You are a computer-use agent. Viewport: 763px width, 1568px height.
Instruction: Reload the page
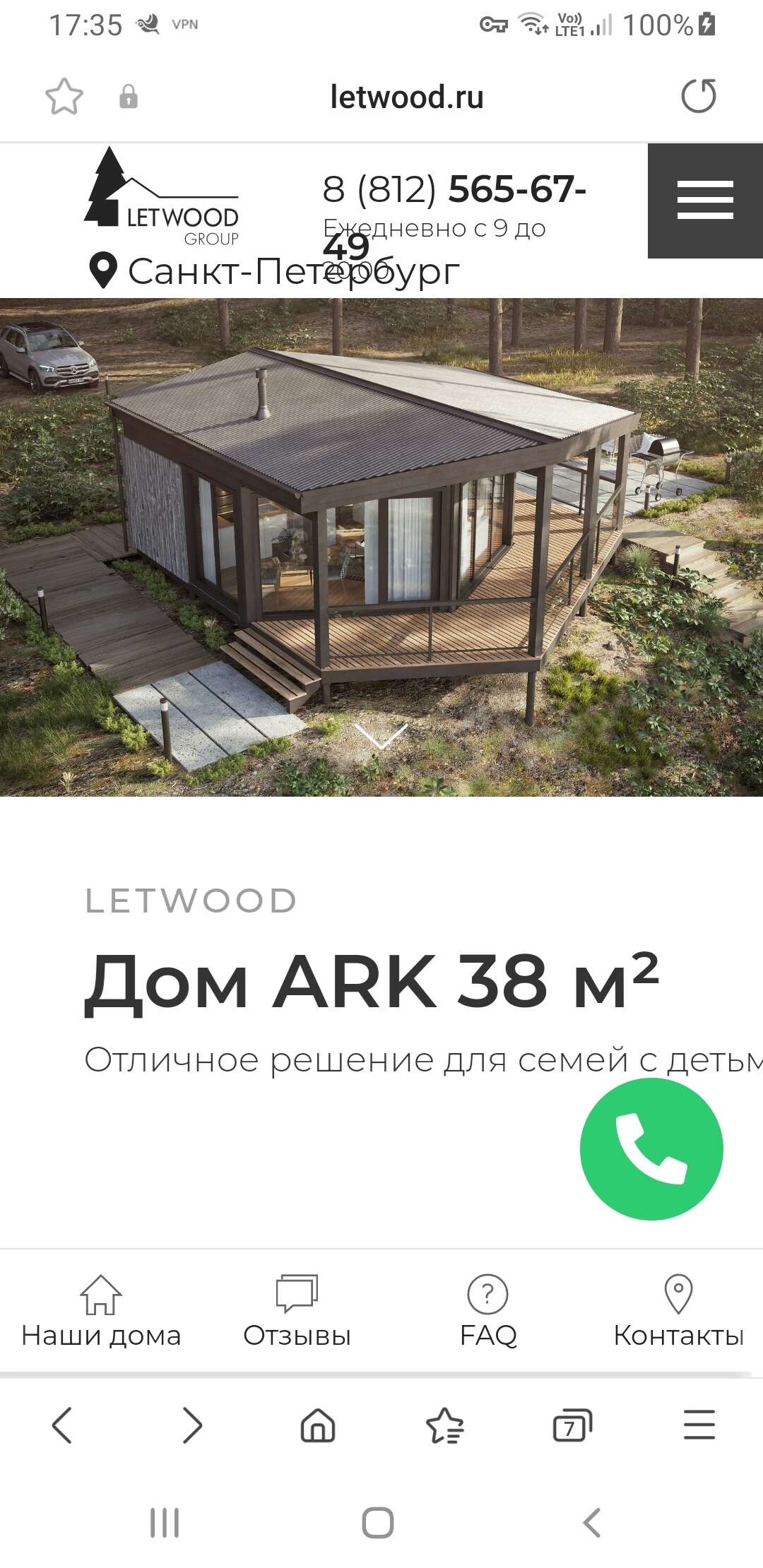(699, 96)
